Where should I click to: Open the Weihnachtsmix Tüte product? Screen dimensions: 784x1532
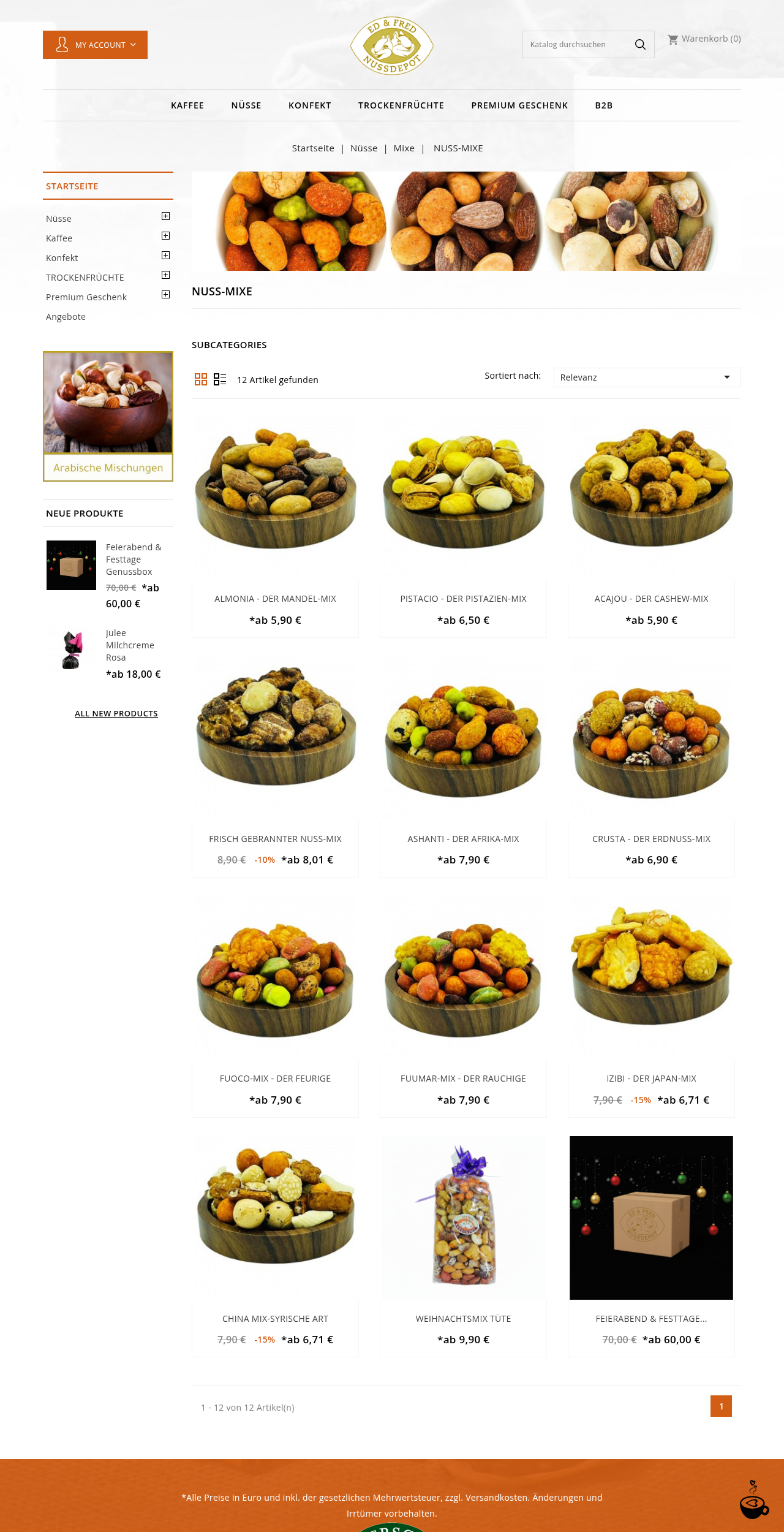click(463, 1319)
